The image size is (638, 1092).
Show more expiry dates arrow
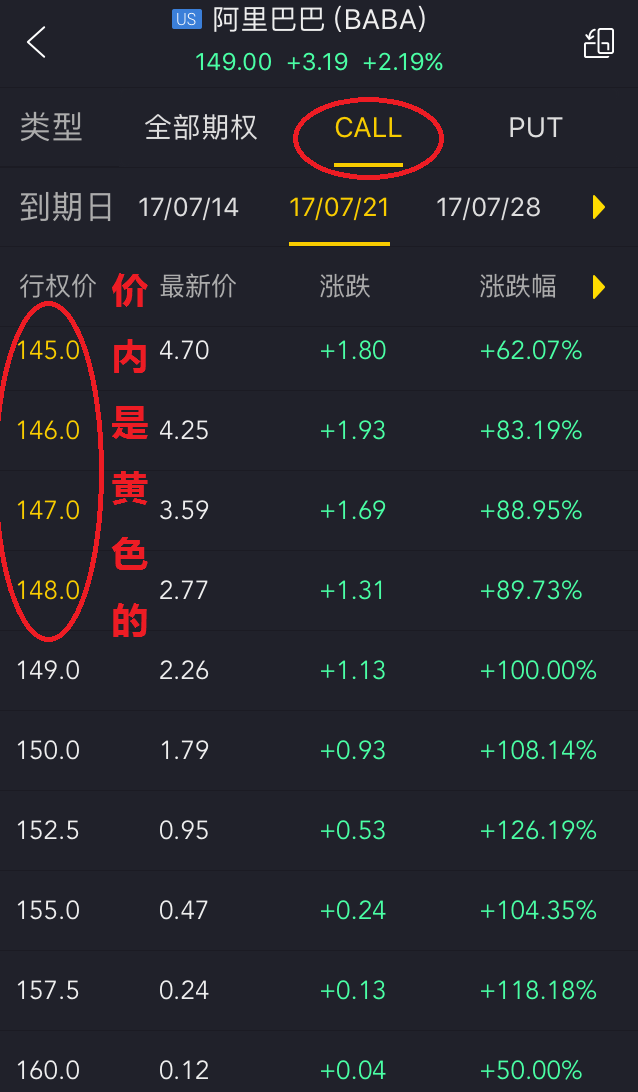(x=599, y=208)
